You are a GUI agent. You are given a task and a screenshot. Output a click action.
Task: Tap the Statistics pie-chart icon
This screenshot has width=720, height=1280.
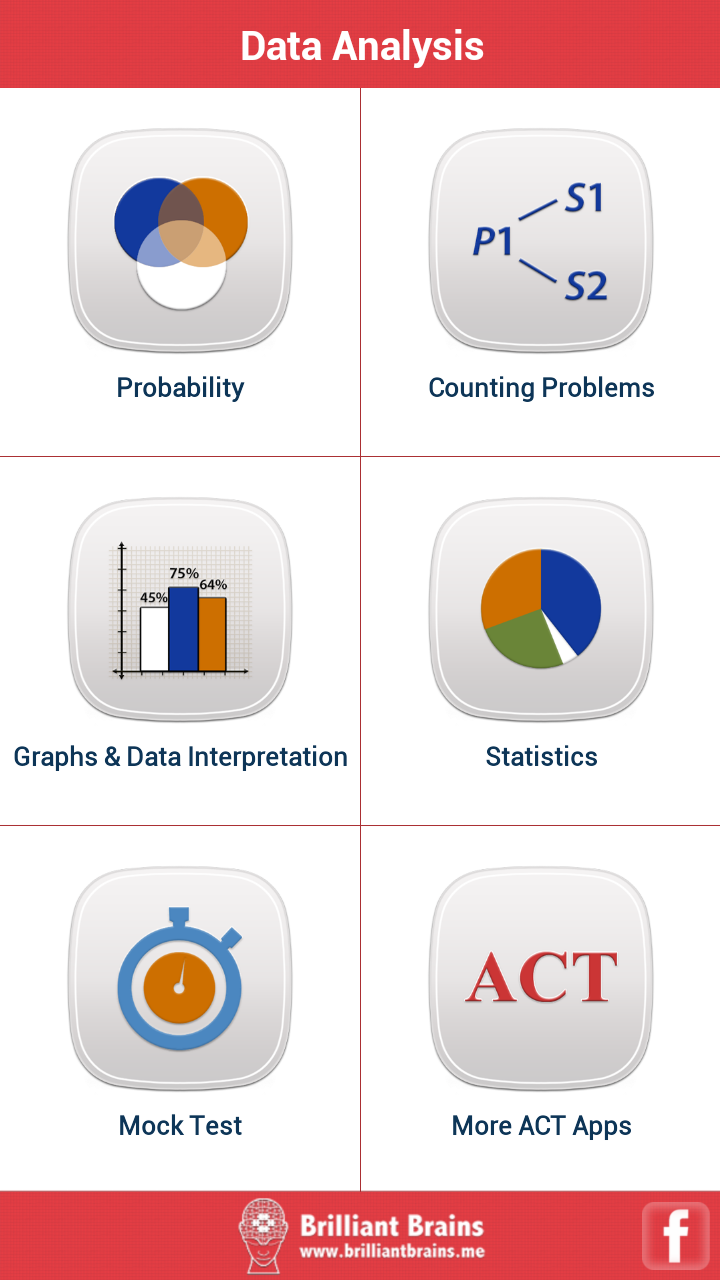coord(540,608)
